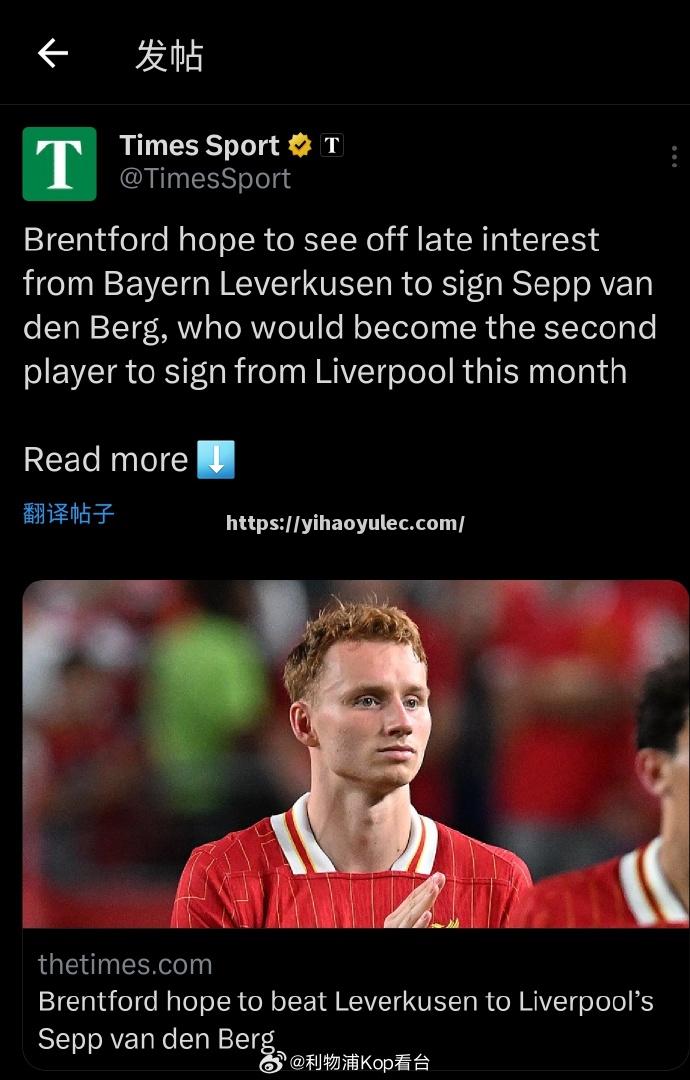Go back using the arrow icon
The height and width of the screenshot is (1080, 690).
pyautogui.click(x=53, y=53)
